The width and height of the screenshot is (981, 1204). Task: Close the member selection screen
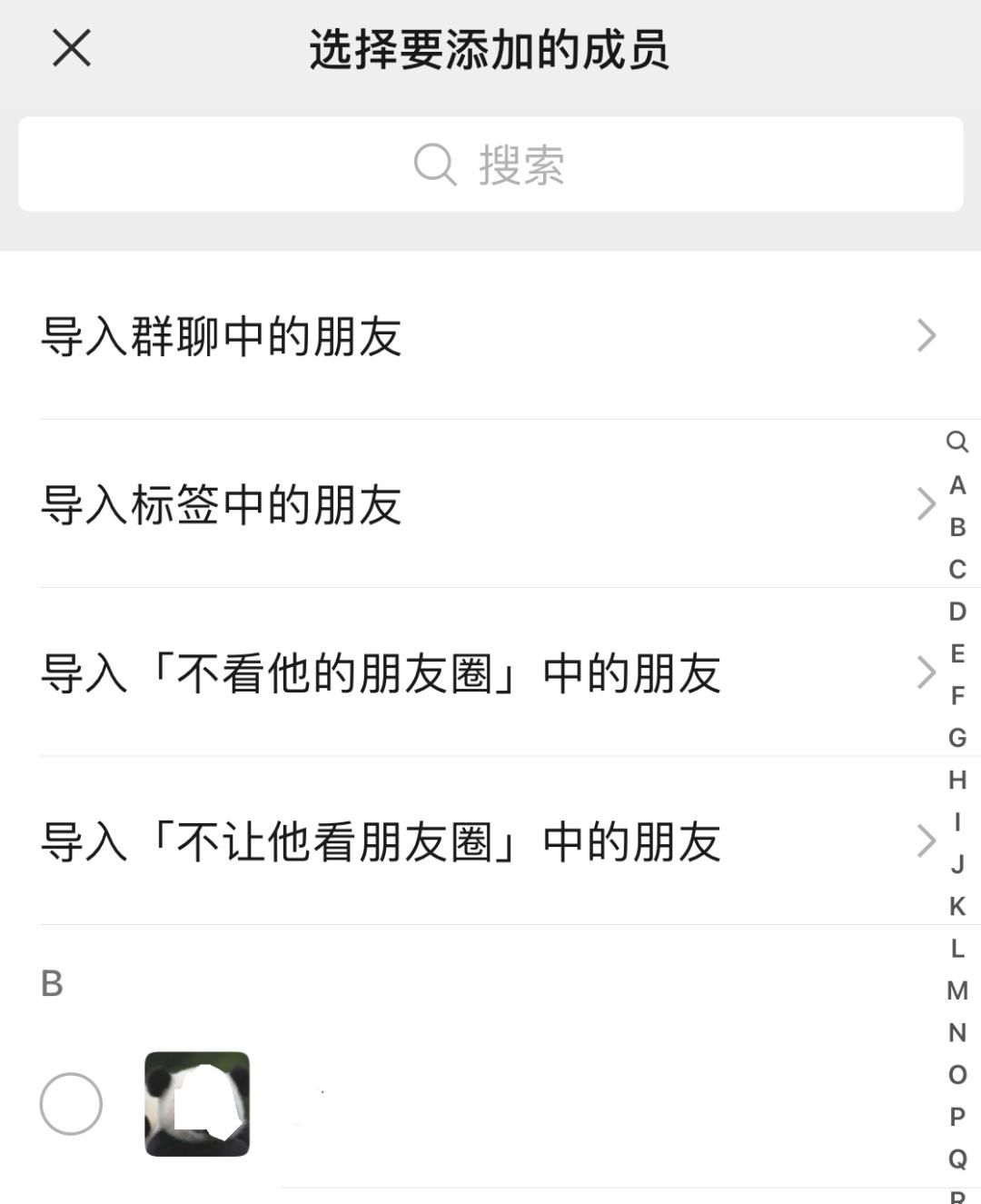[x=72, y=48]
